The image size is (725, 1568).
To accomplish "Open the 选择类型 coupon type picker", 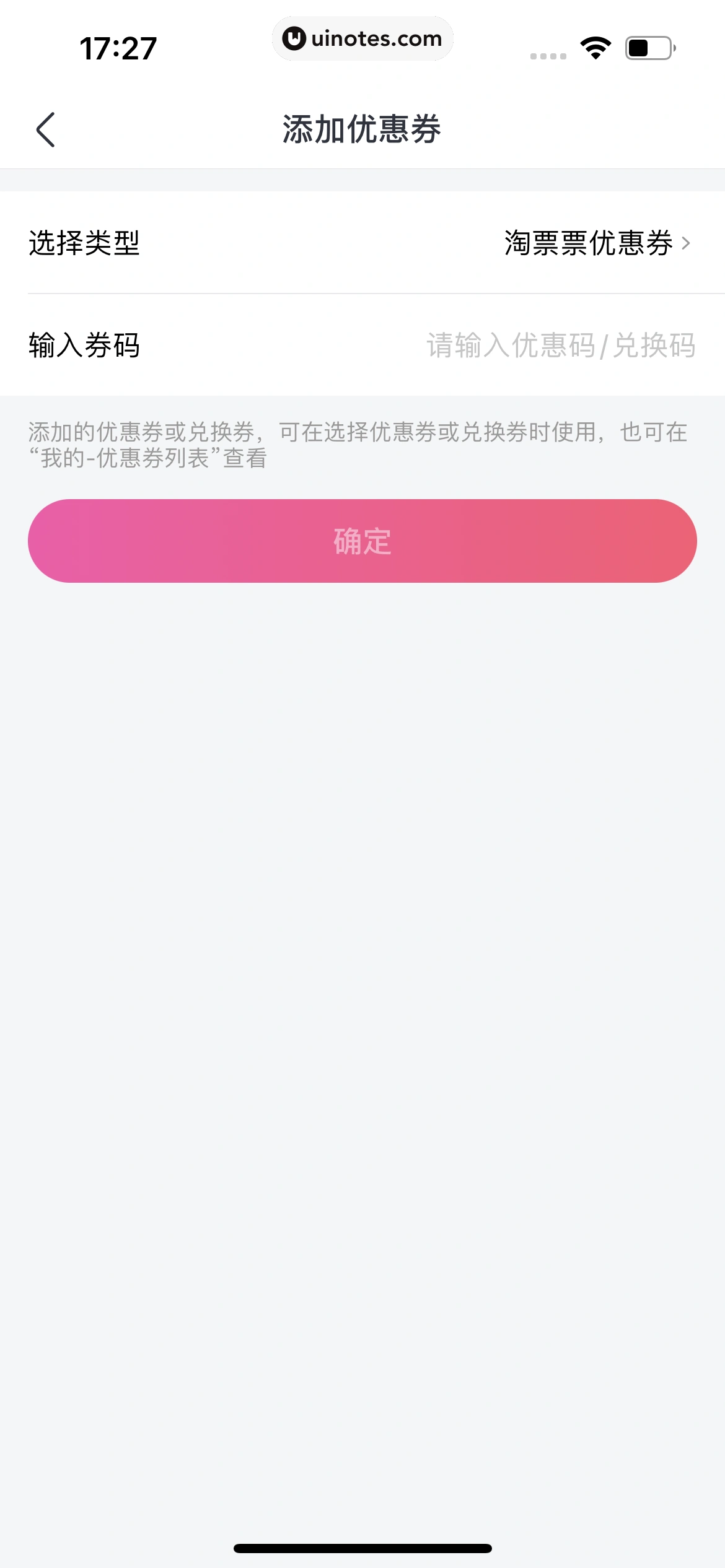I will pos(596,243).
